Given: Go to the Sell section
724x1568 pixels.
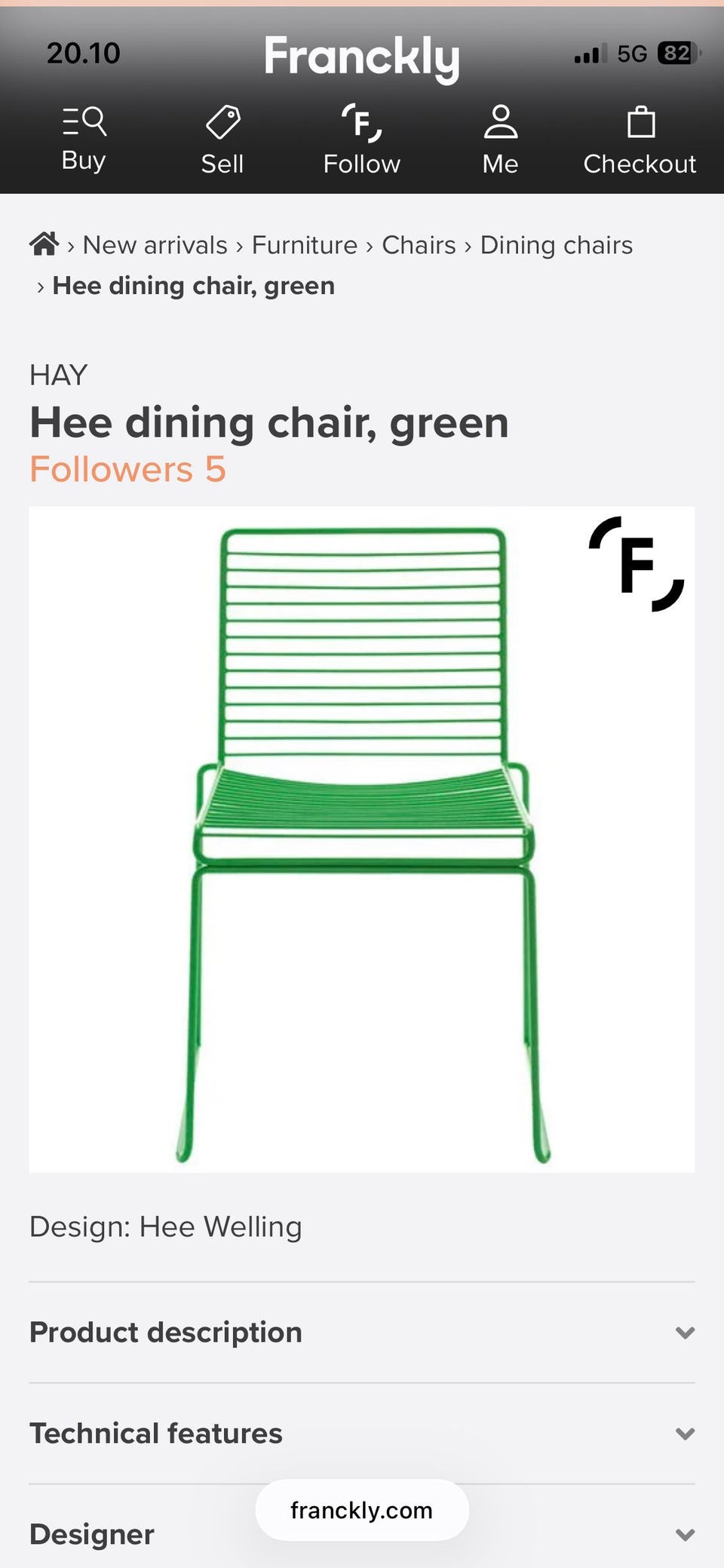Looking at the screenshot, I should click(222, 140).
